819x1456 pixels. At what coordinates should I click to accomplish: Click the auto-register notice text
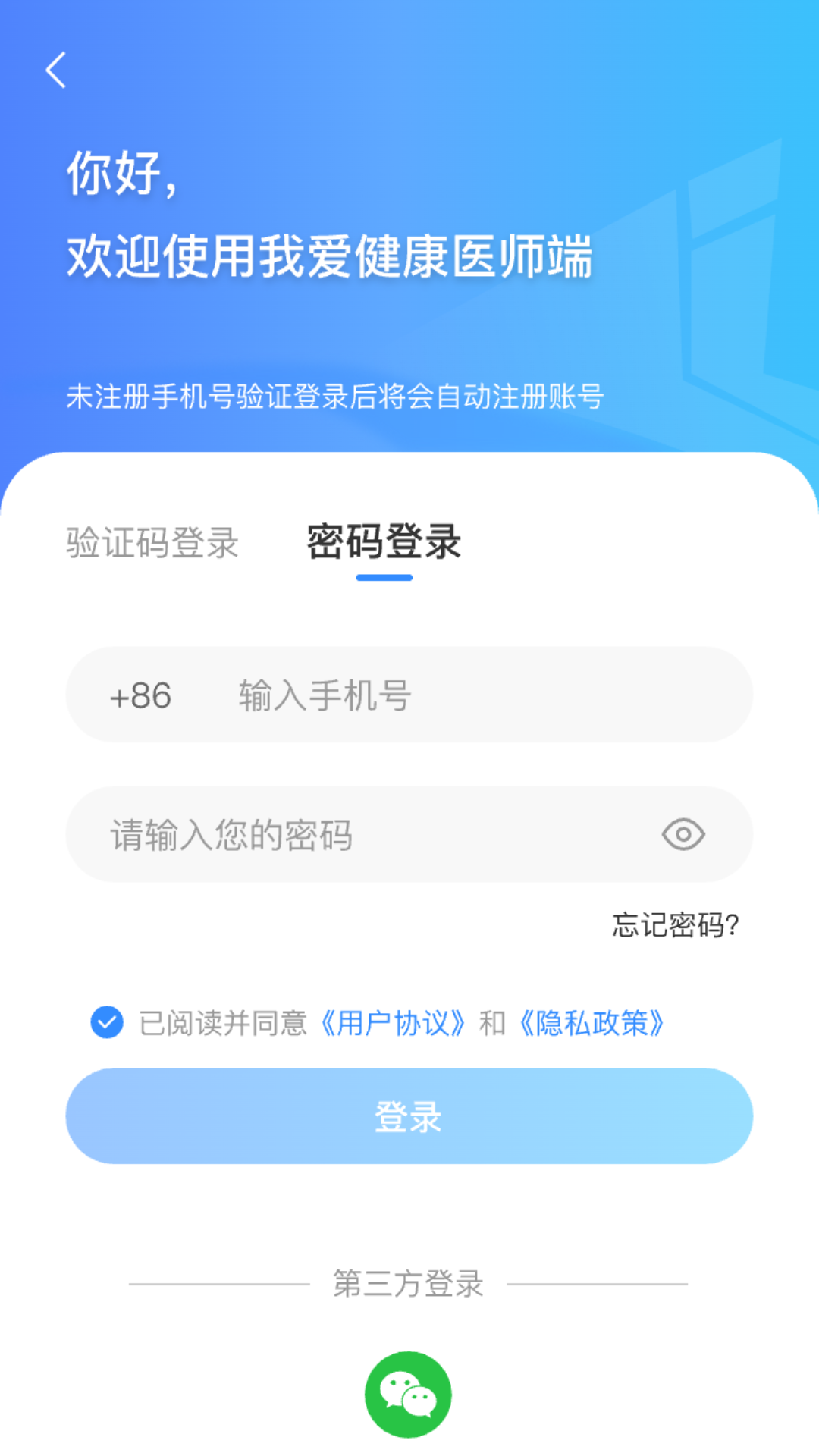click(334, 394)
